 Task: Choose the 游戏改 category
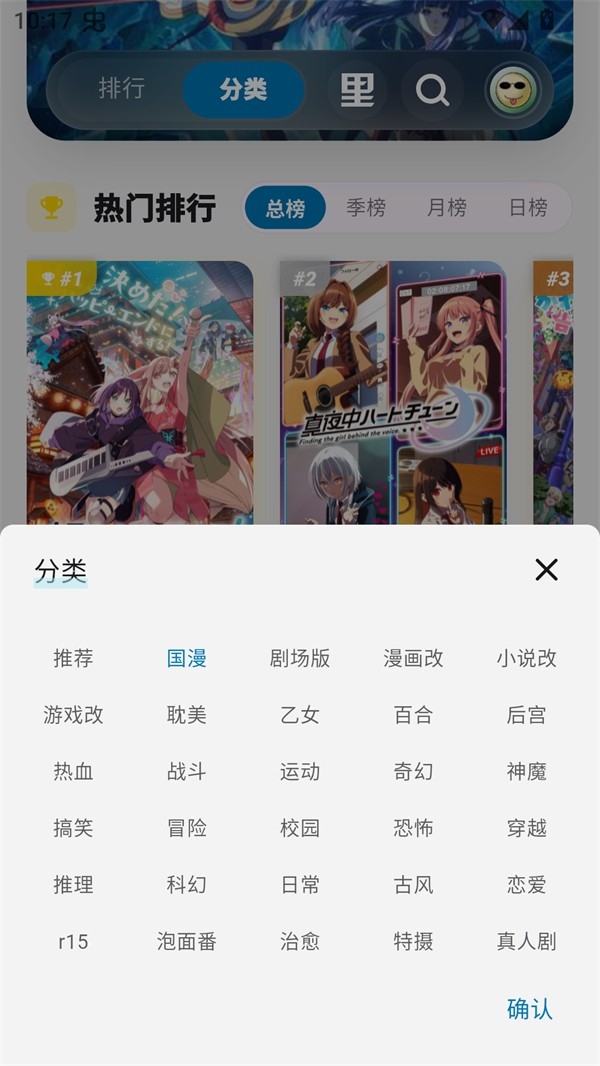click(73, 715)
